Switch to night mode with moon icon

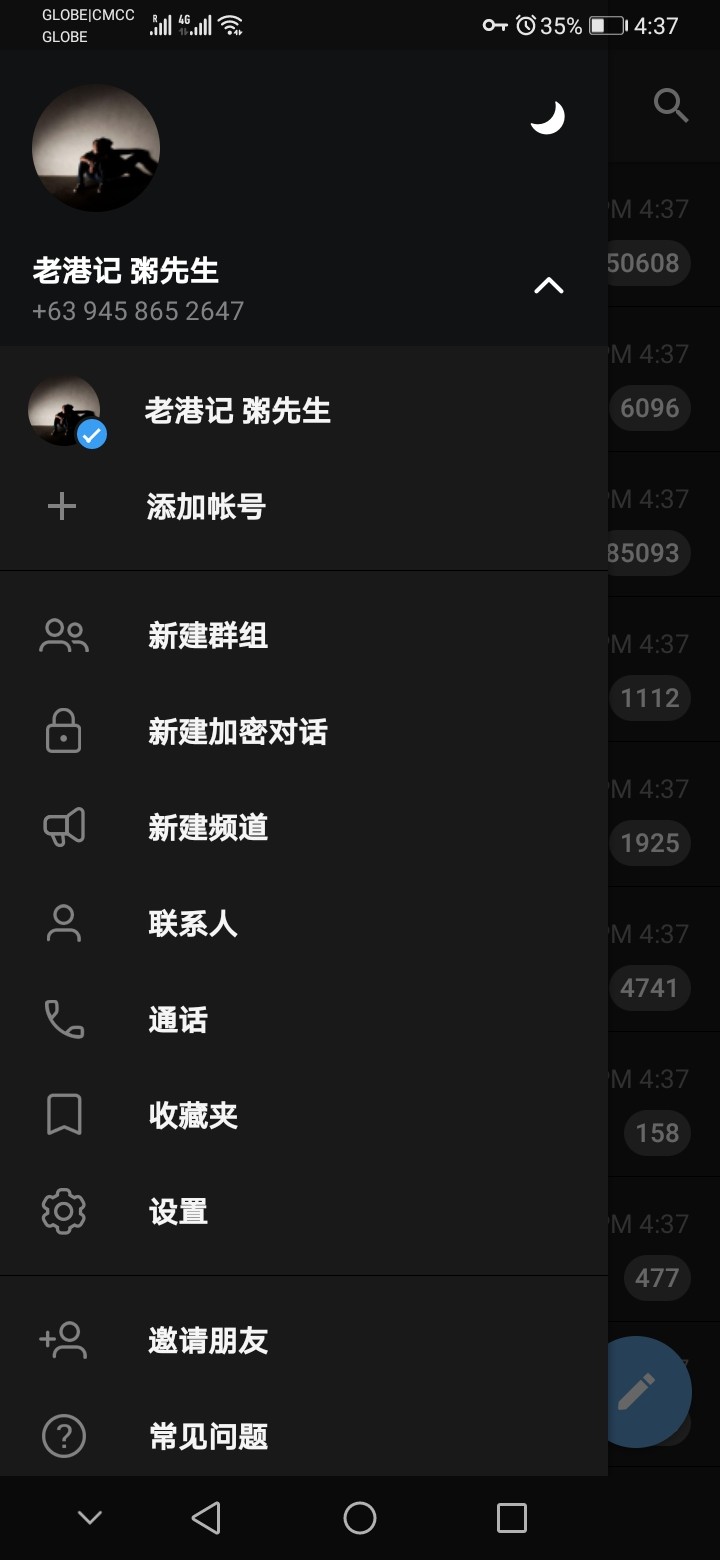coord(547,118)
